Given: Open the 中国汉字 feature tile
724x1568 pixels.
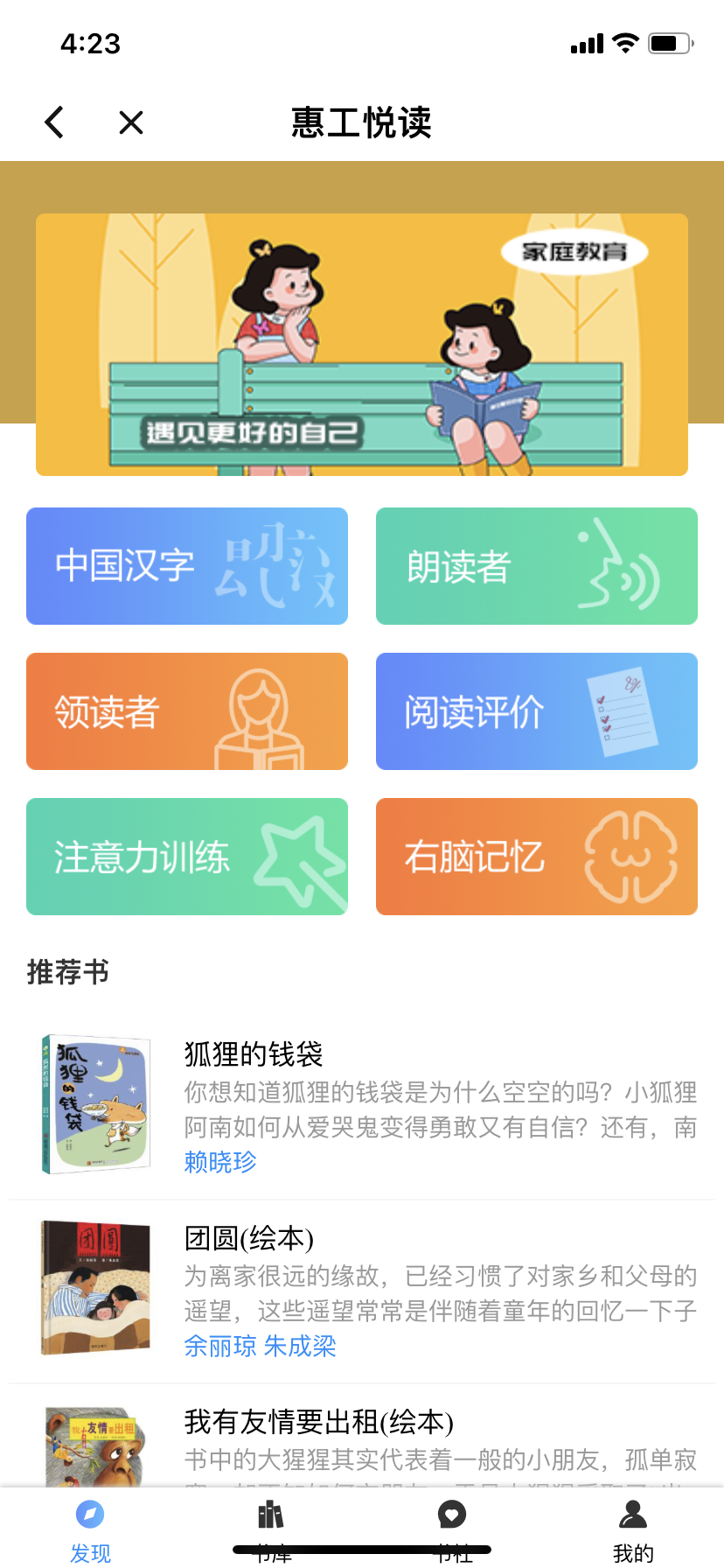Looking at the screenshot, I should tap(186, 566).
